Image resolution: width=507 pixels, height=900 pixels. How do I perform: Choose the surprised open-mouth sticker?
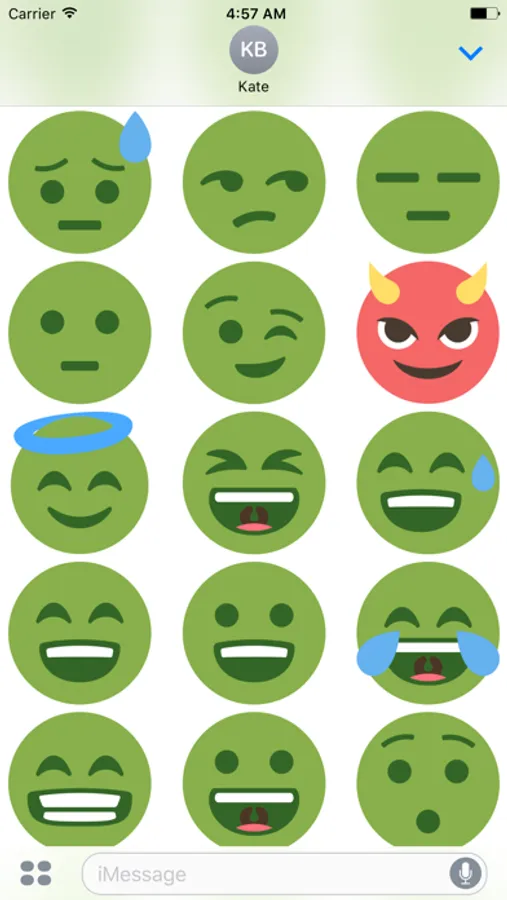tap(428, 780)
